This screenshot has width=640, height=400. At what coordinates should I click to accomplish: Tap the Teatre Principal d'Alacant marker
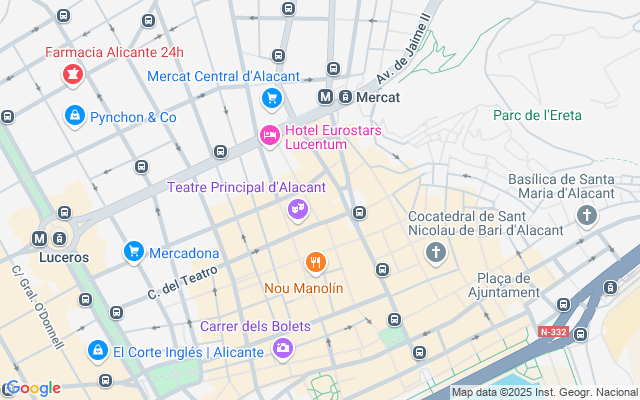coord(297,209)
